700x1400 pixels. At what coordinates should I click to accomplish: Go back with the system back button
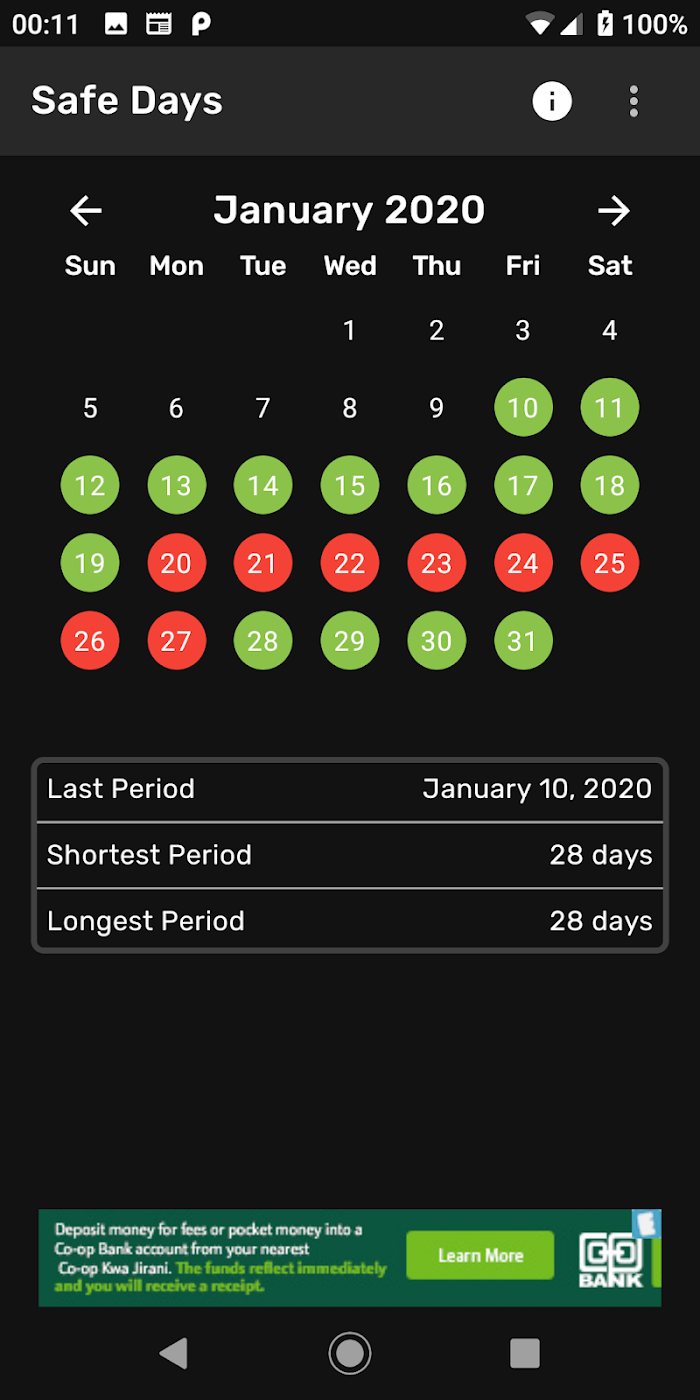[x=174, y=1353]
